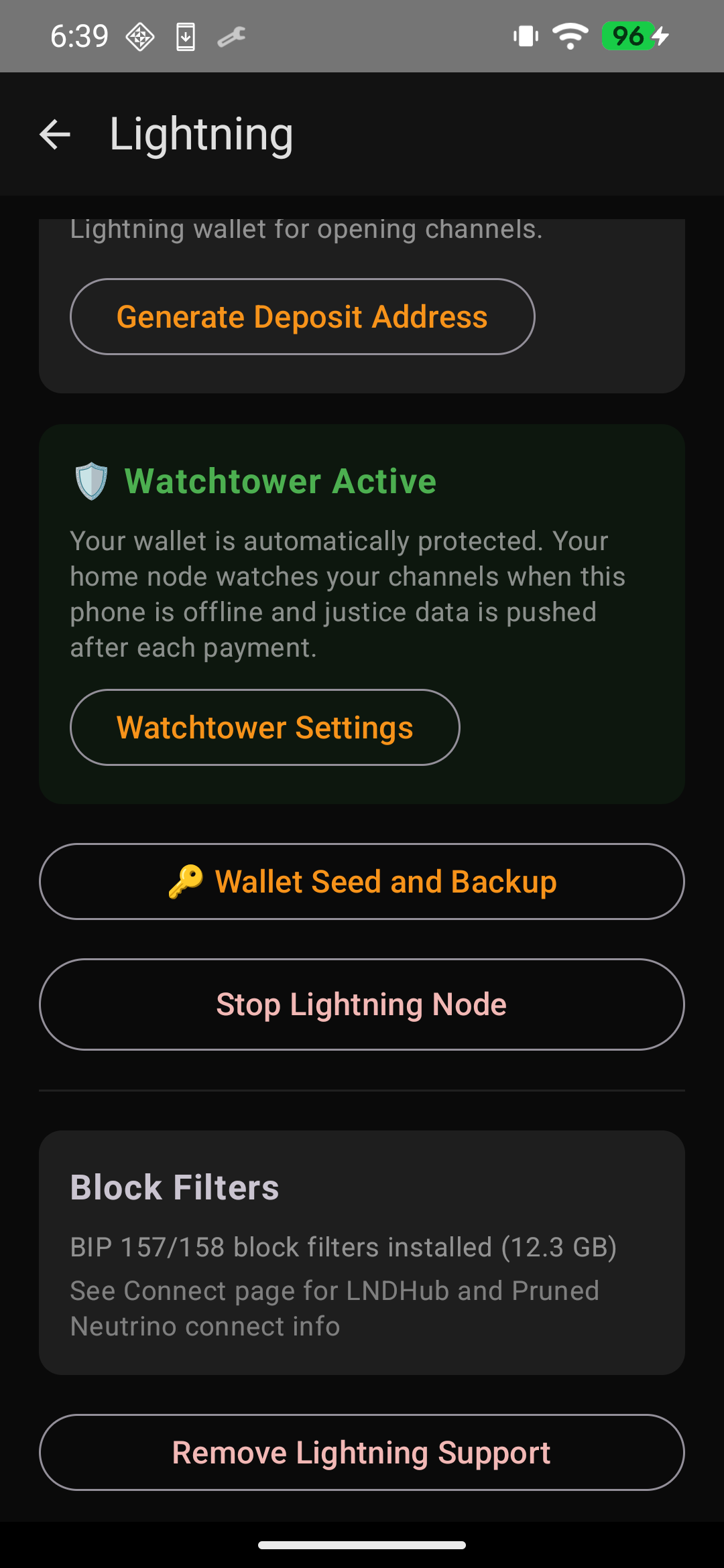The image size is (724, 1568).
Task: Tap the Wi-Fi indicator in the status bar
Action: click(569, 36)
